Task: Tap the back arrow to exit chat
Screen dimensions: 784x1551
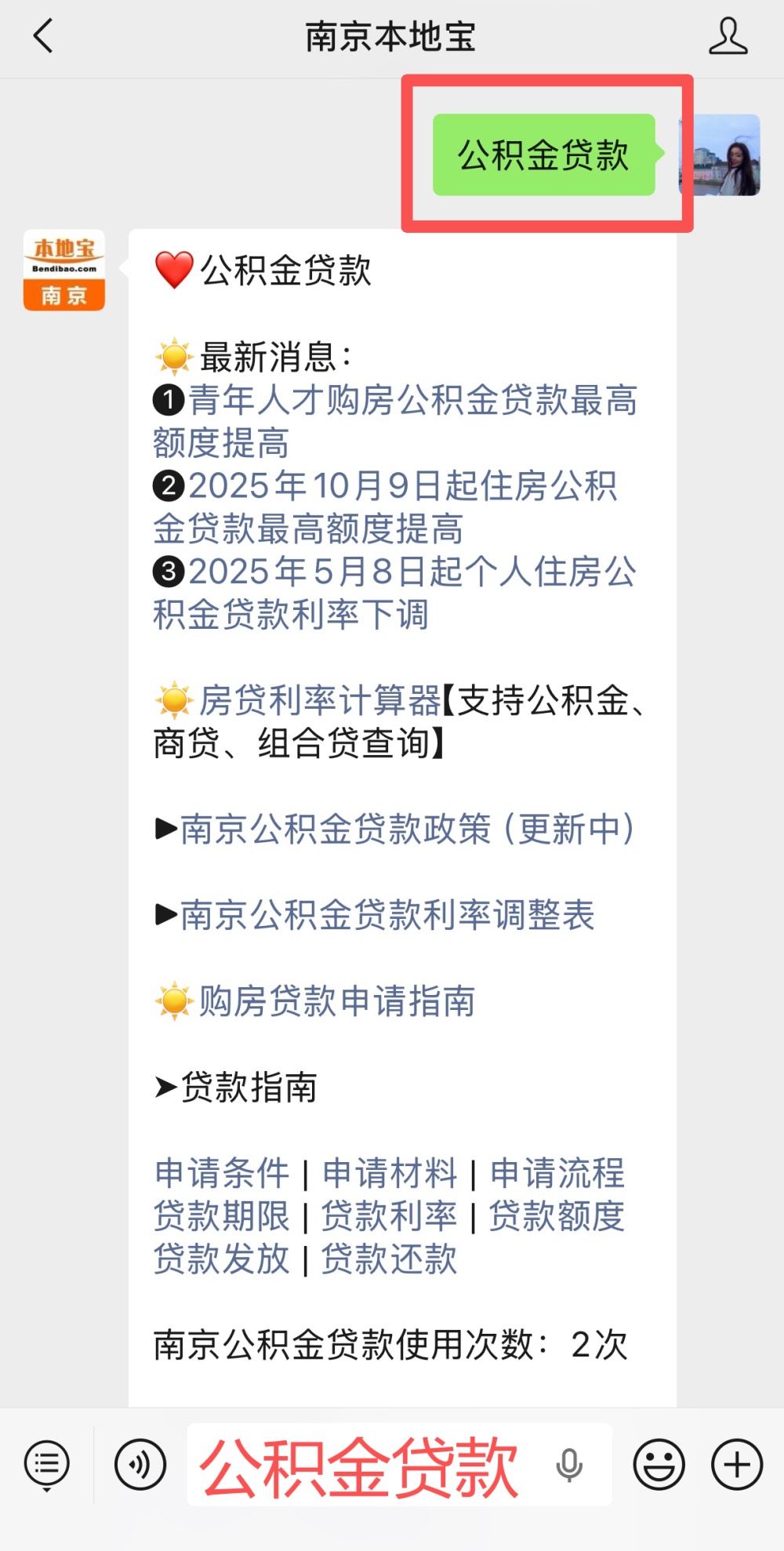Action: (41, 36)
